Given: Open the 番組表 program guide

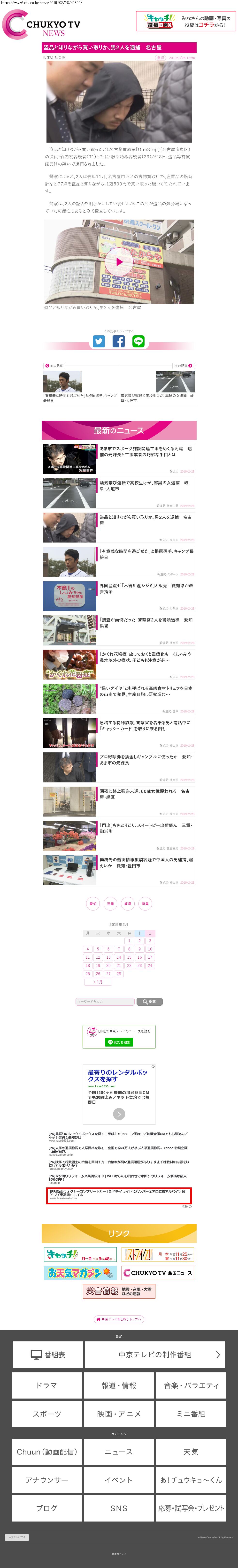Looking at the screenshot, I should (47, 1355).
